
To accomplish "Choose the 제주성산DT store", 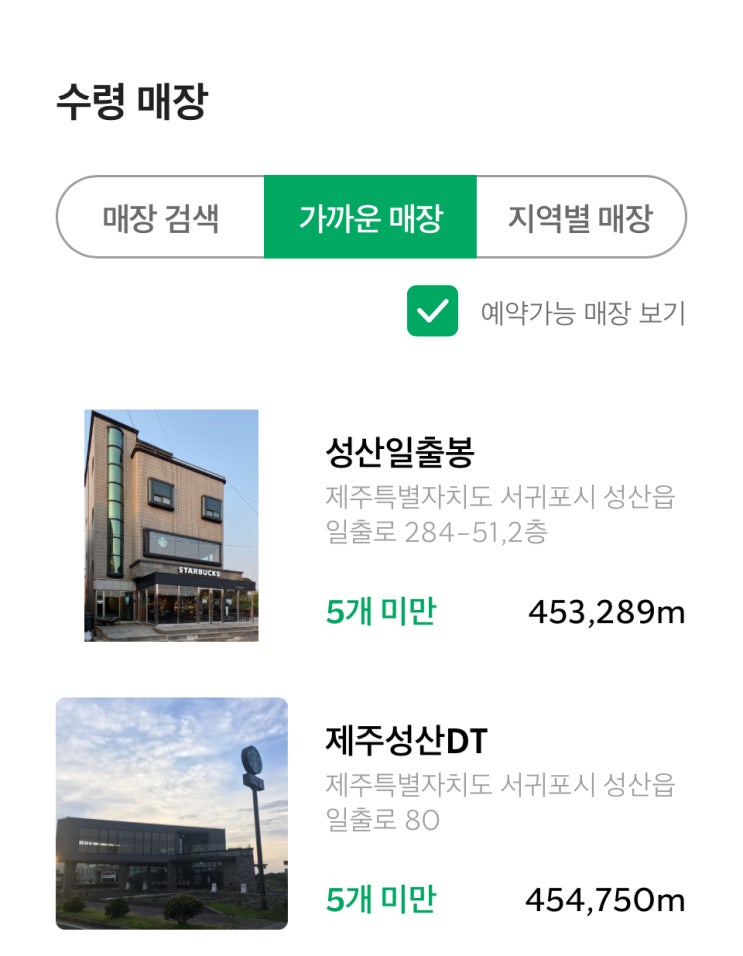I will coord(406,741).
